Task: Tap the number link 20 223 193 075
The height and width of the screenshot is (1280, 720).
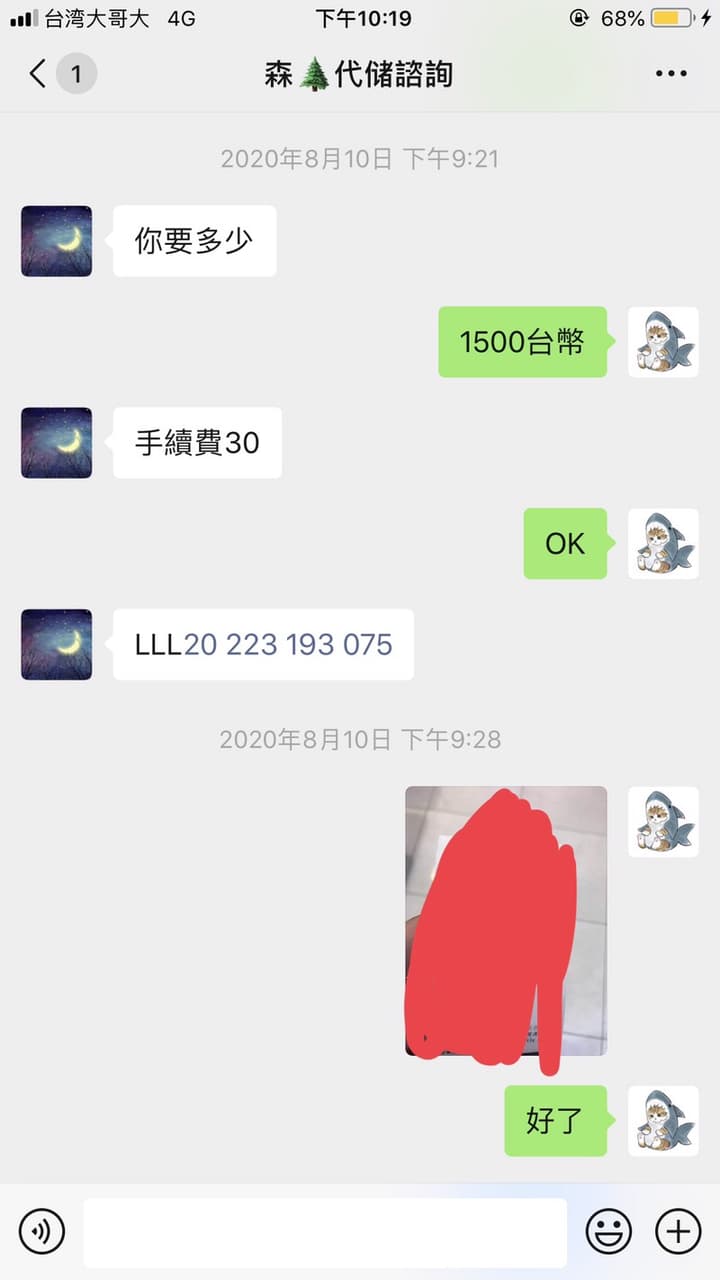Action: tap(288, 644)
